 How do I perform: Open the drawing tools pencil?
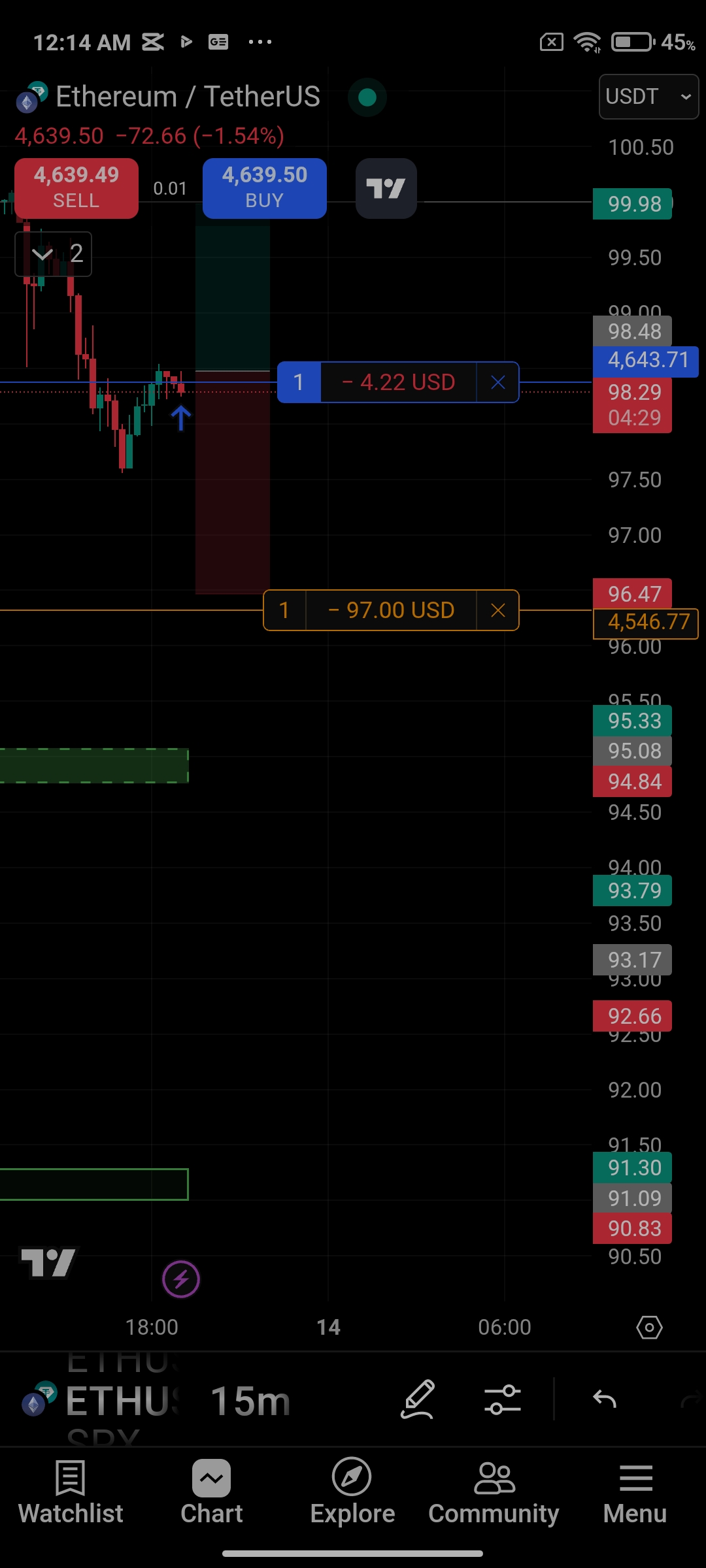pos(418,1399)
